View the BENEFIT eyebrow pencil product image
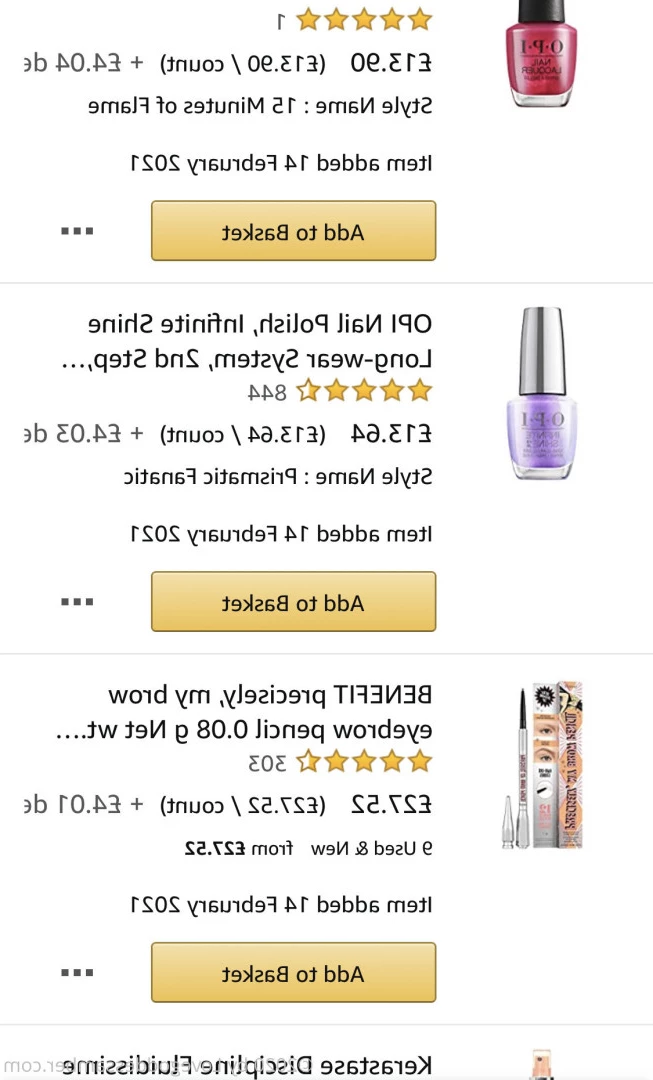 (542, 765)
